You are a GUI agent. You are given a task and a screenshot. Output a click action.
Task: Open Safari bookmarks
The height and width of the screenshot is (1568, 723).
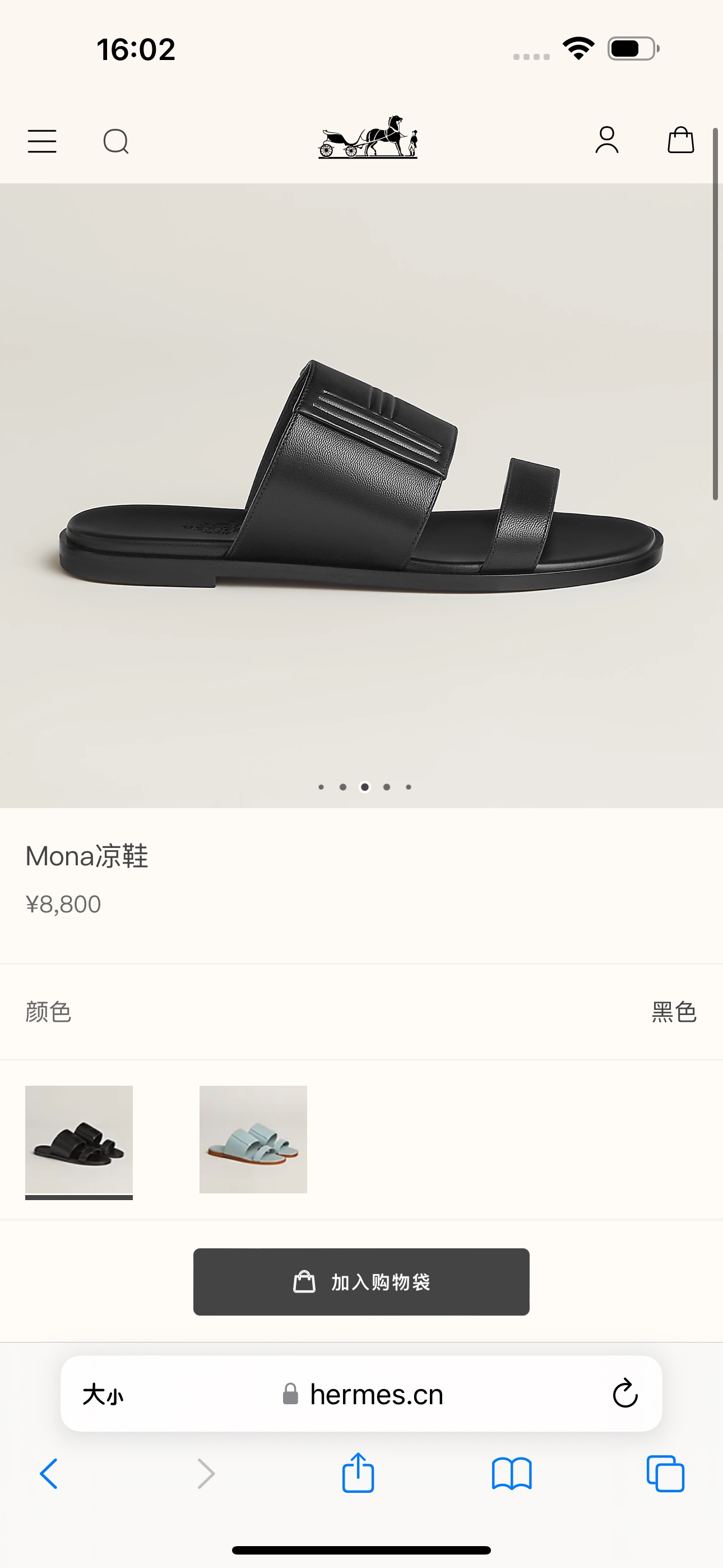512,1474
